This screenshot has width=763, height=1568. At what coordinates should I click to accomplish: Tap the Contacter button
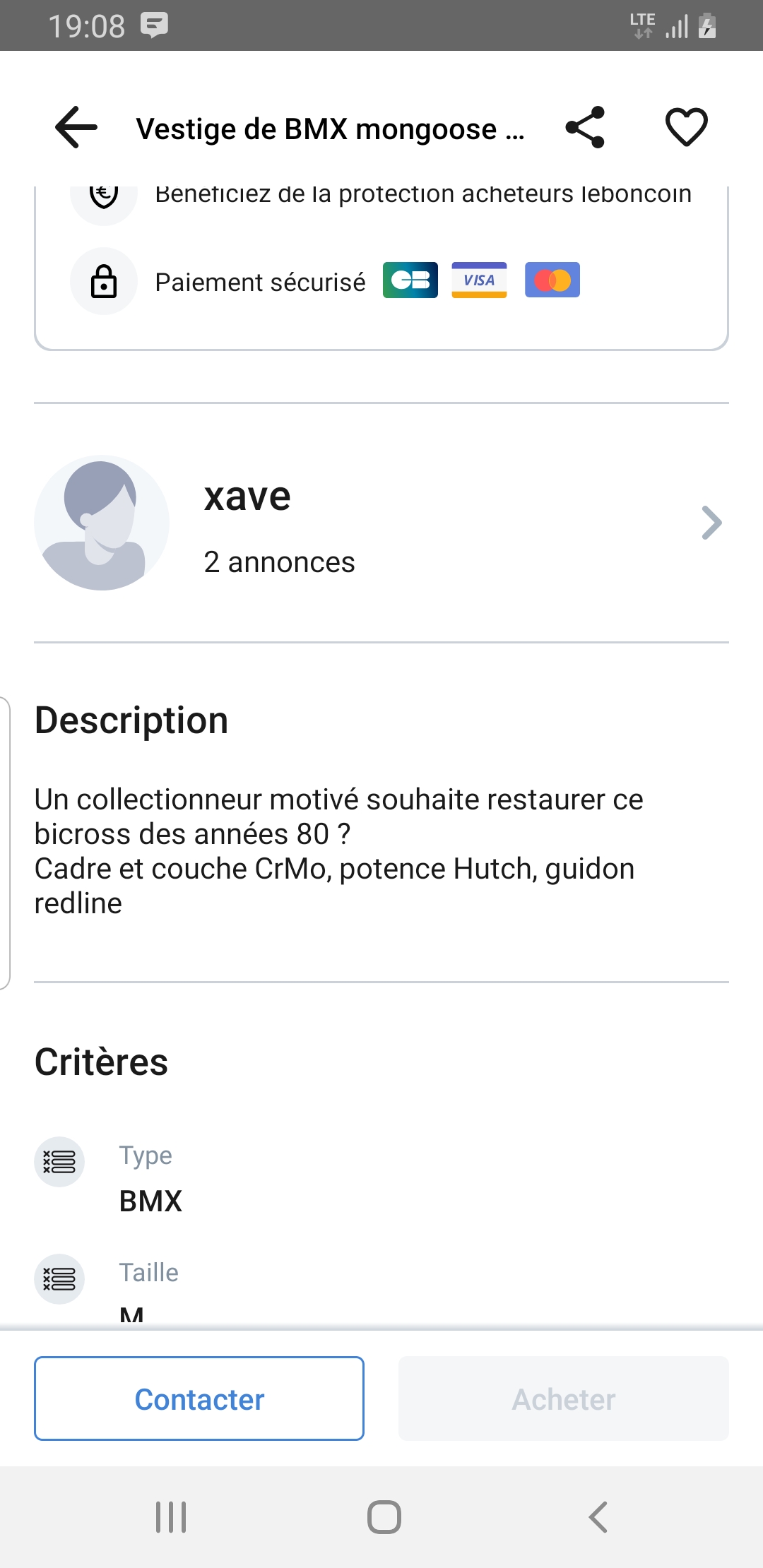click(199, 1398)
